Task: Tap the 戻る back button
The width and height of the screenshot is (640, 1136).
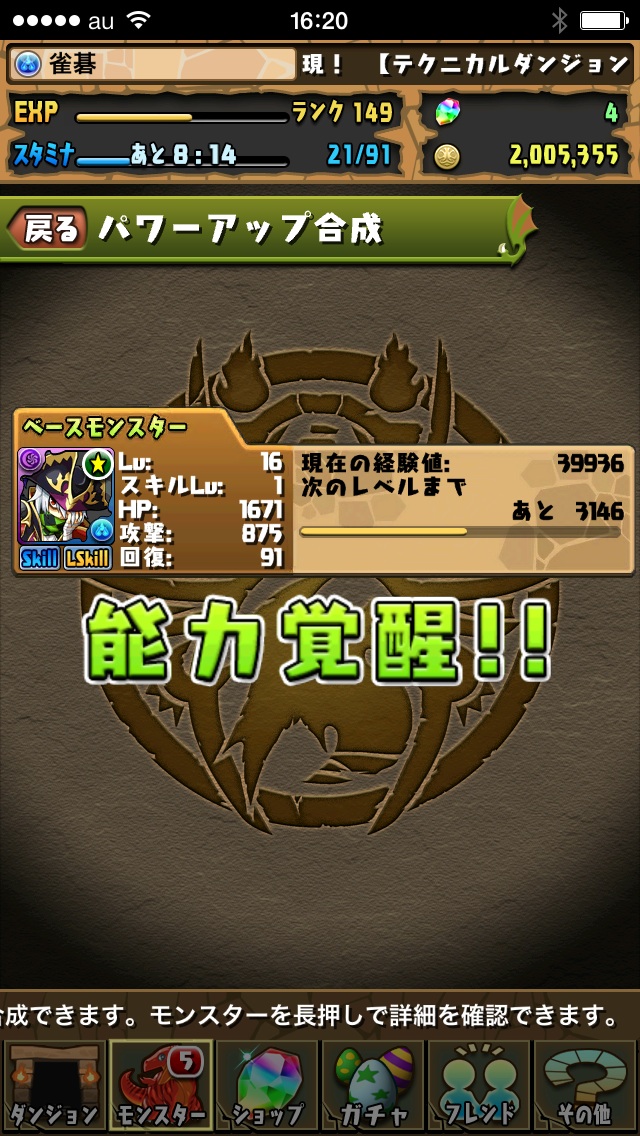Action: pos(48,230)
